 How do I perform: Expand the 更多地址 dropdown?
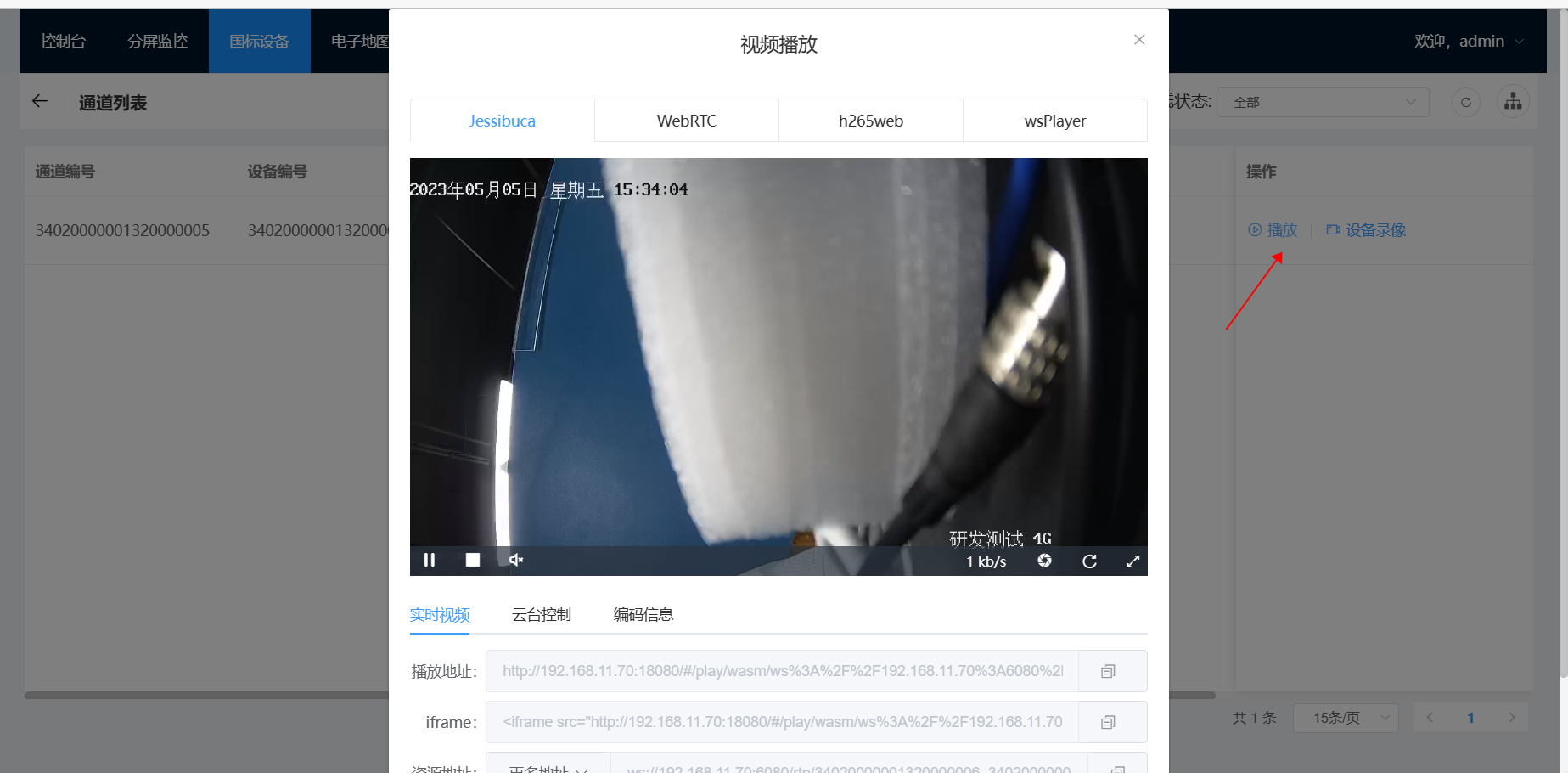click(548, 768)
